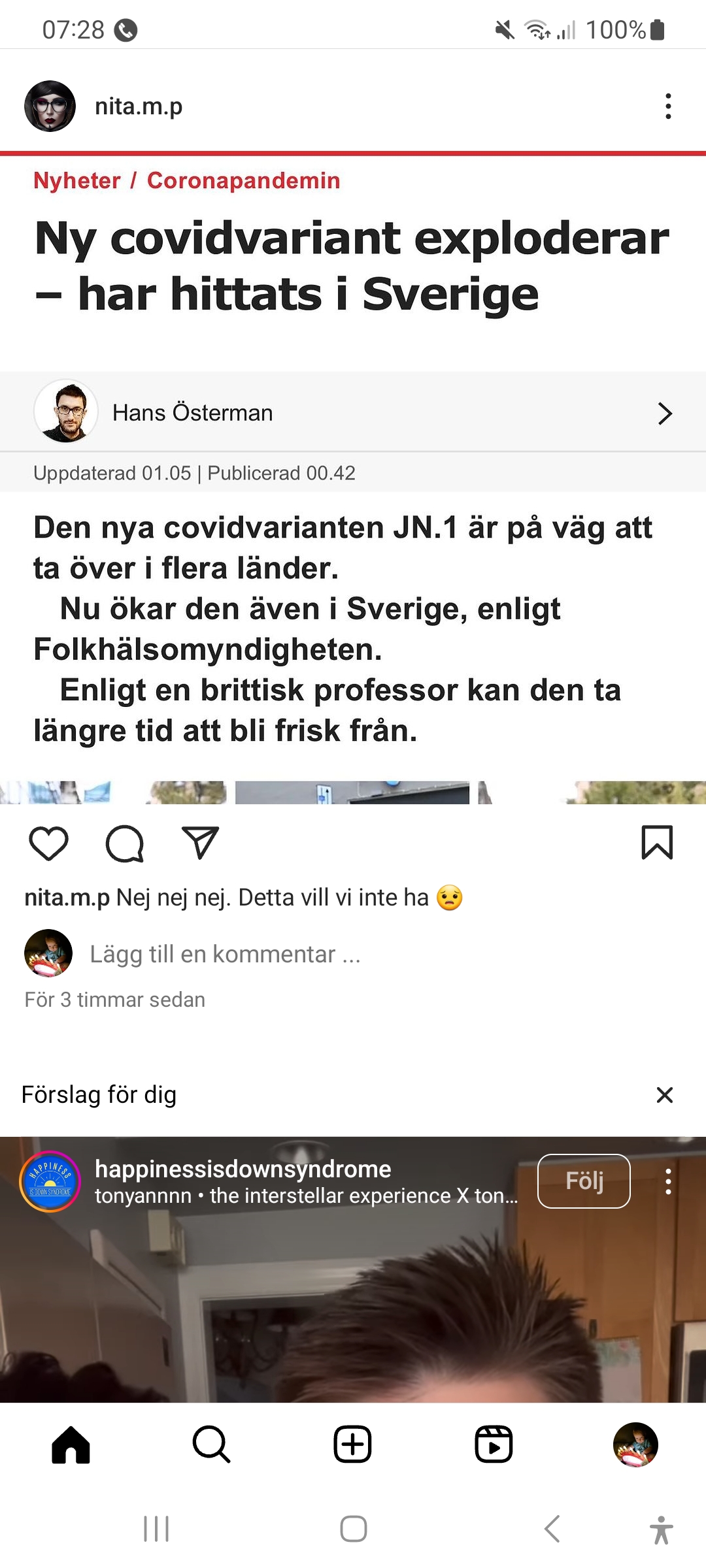The image size is (706, 1568).
Task: Go to the Home feed tab
Action: (71, 1445)
